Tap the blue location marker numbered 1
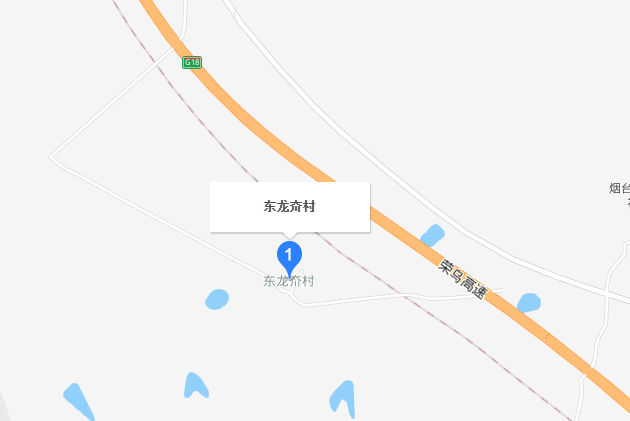630x421 pixels. [x=289, y=255]
